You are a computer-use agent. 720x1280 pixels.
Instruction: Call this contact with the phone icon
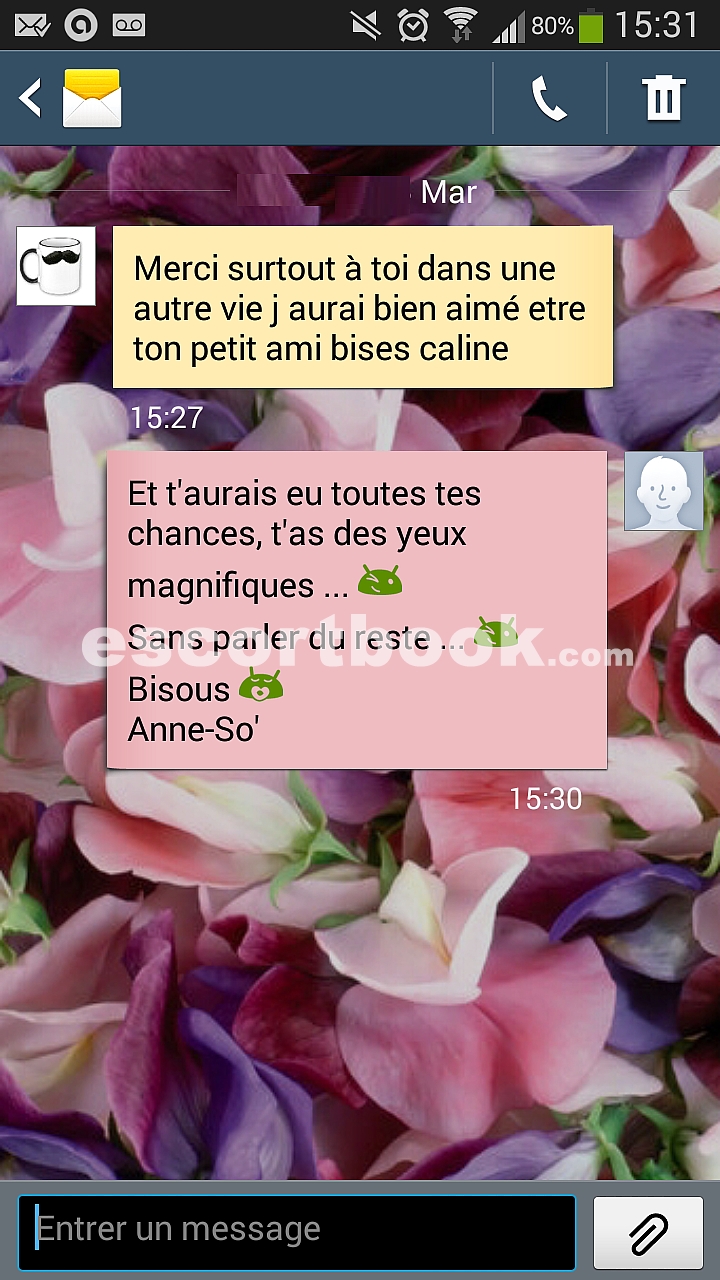point(549,99)
